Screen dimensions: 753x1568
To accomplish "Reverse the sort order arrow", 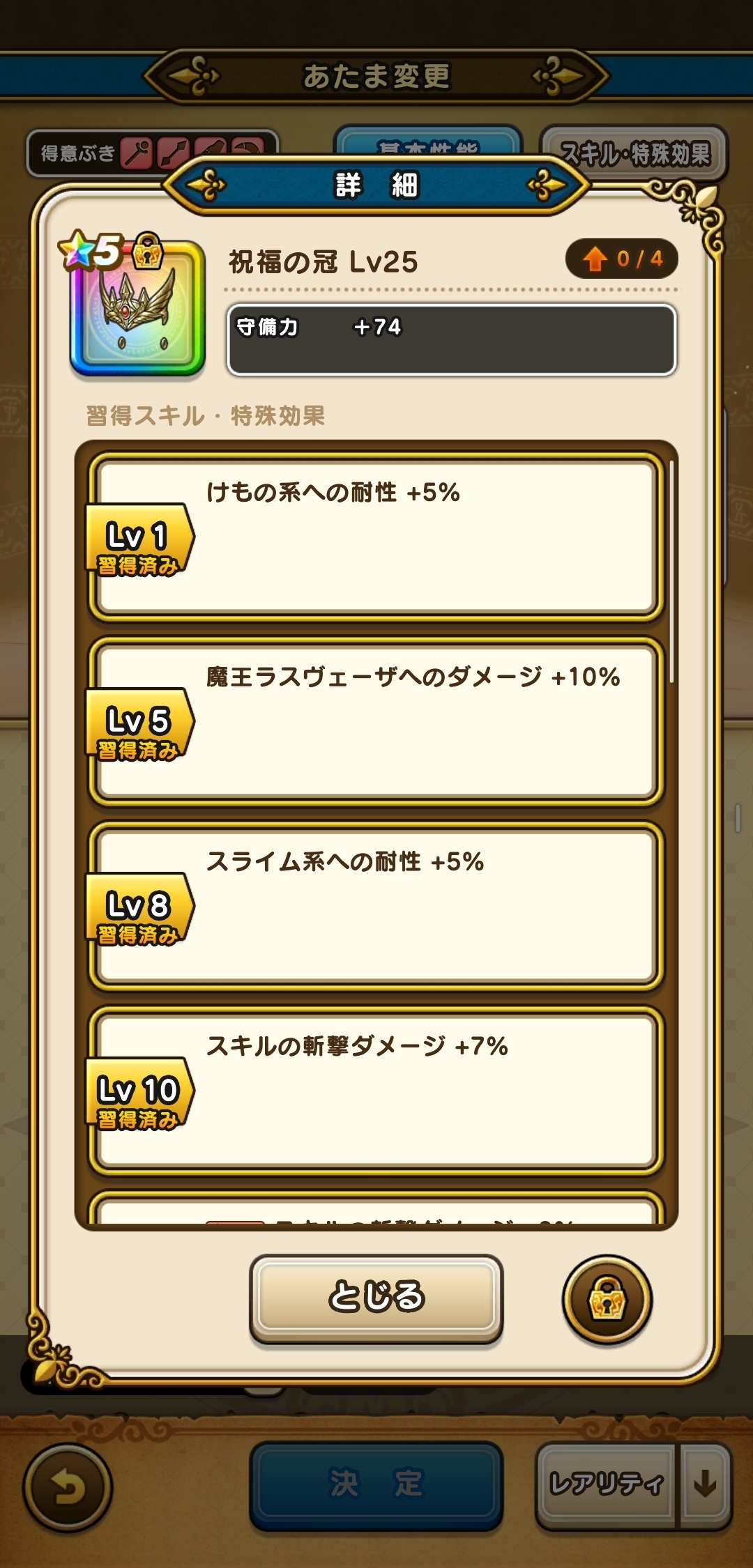I will coord(706,1484).
